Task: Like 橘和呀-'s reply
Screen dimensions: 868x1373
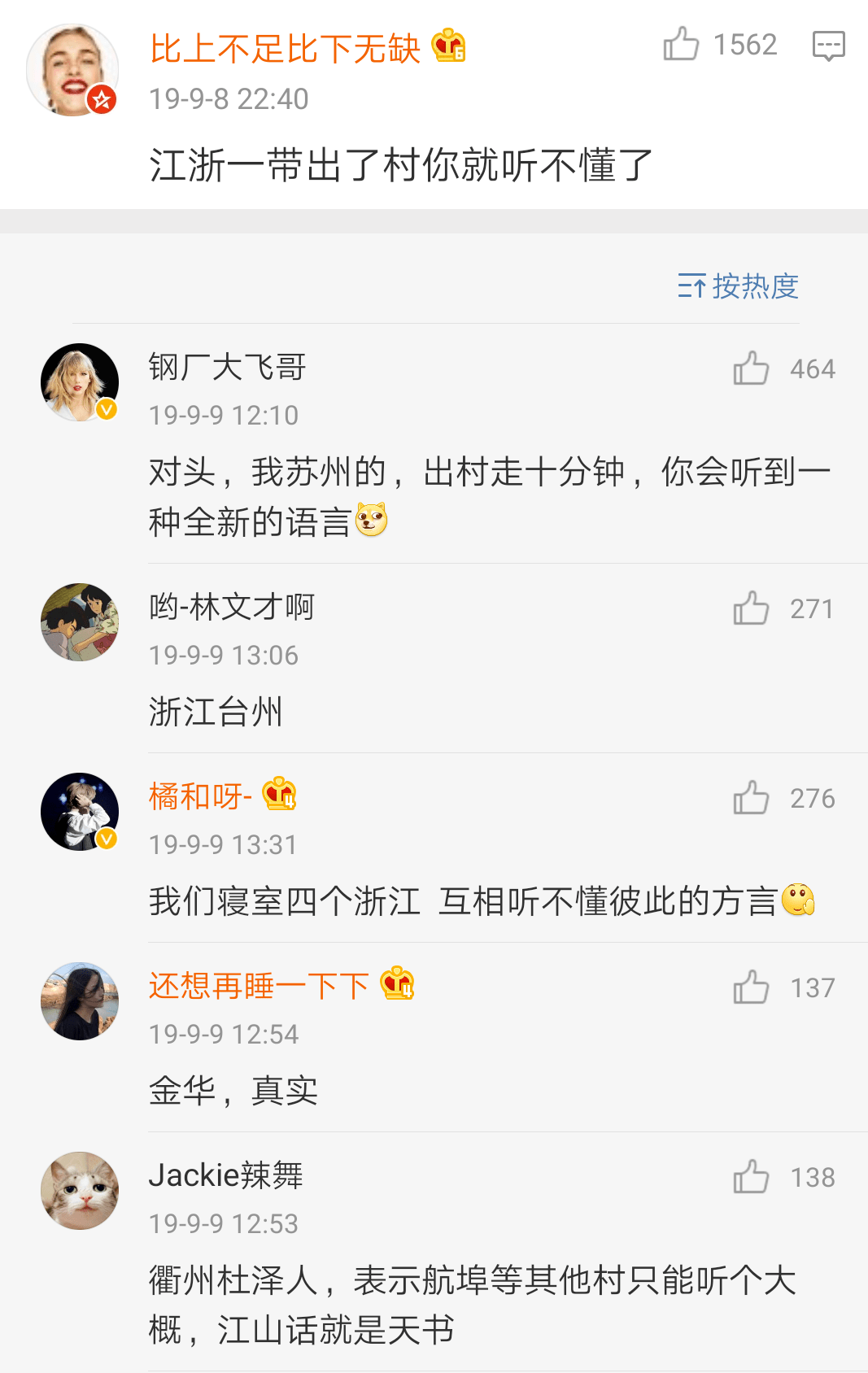Action: click(751, 798)
